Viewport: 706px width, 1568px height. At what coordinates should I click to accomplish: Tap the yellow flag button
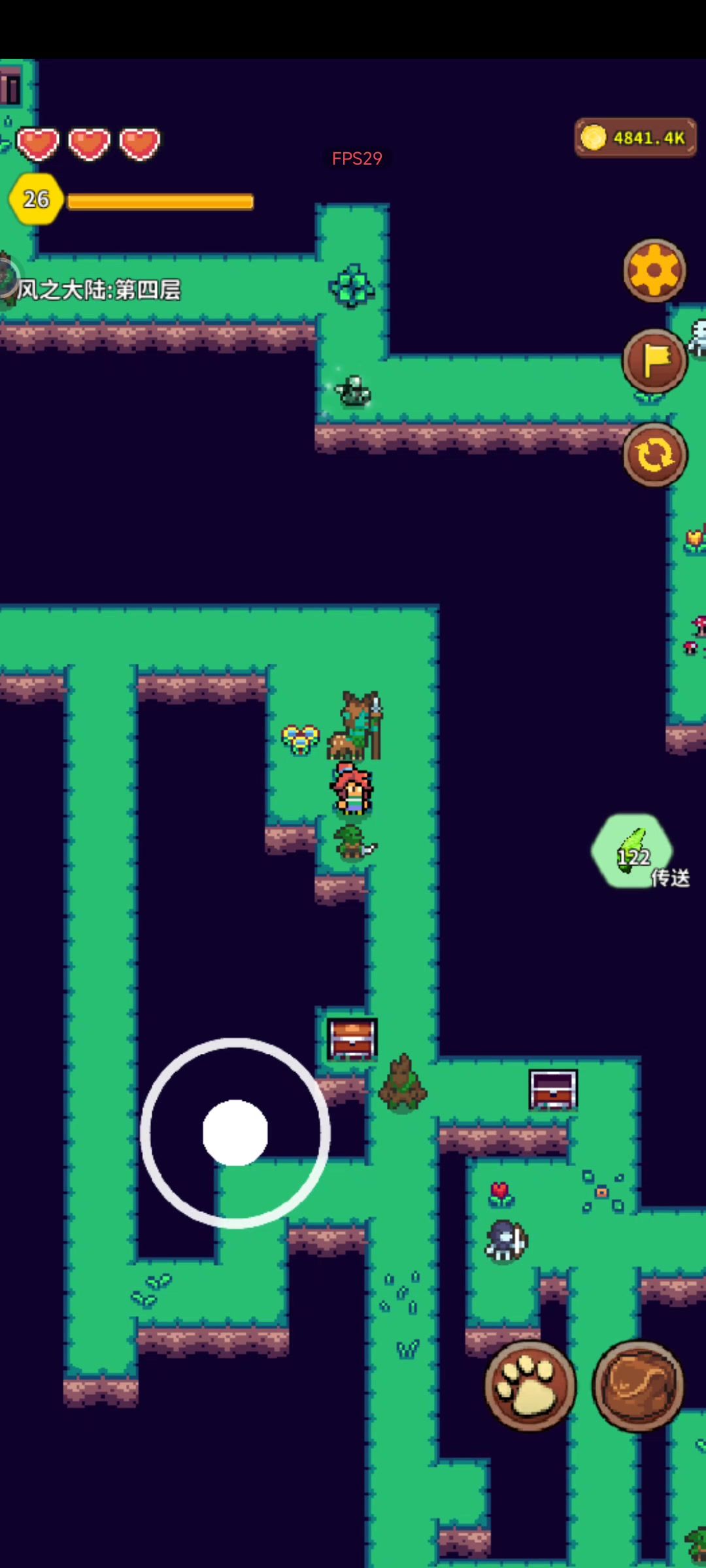pyautogui.click(x=654, y=360)
